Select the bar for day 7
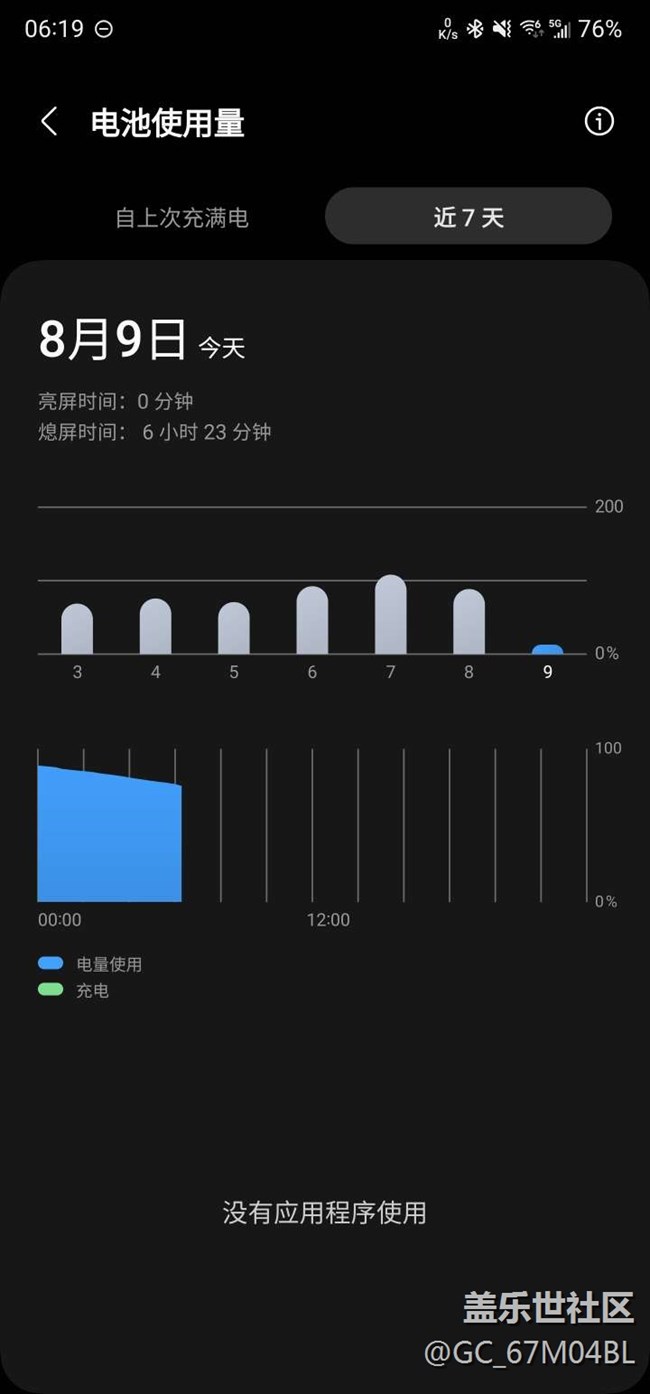The width and height of the screenshot is (650, 1394). 390,615
